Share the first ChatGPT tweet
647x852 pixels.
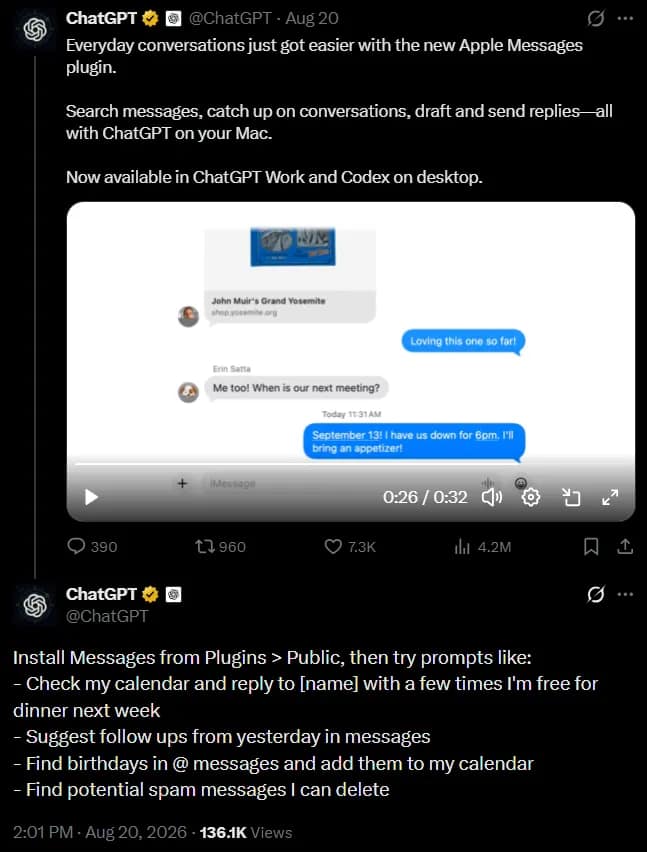click(625, 546)
